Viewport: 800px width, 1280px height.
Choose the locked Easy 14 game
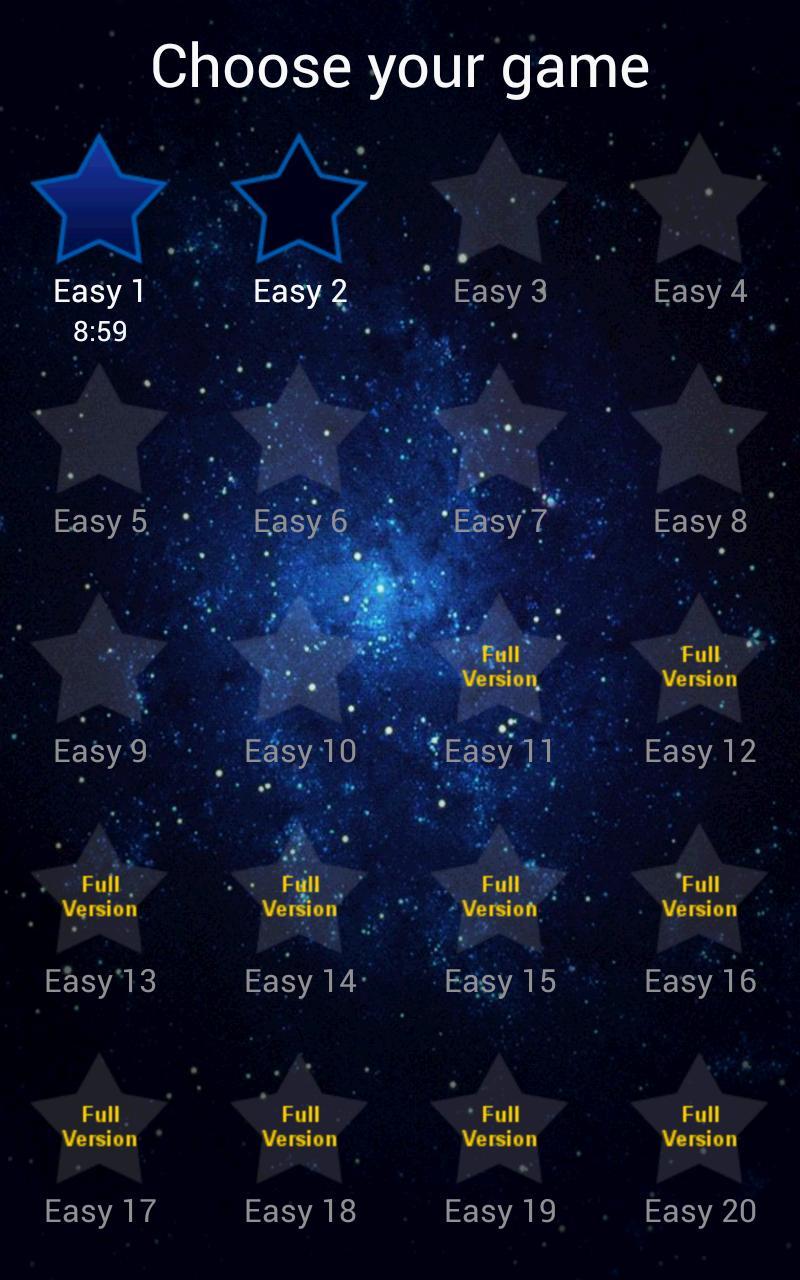click(x=299, y=895)
